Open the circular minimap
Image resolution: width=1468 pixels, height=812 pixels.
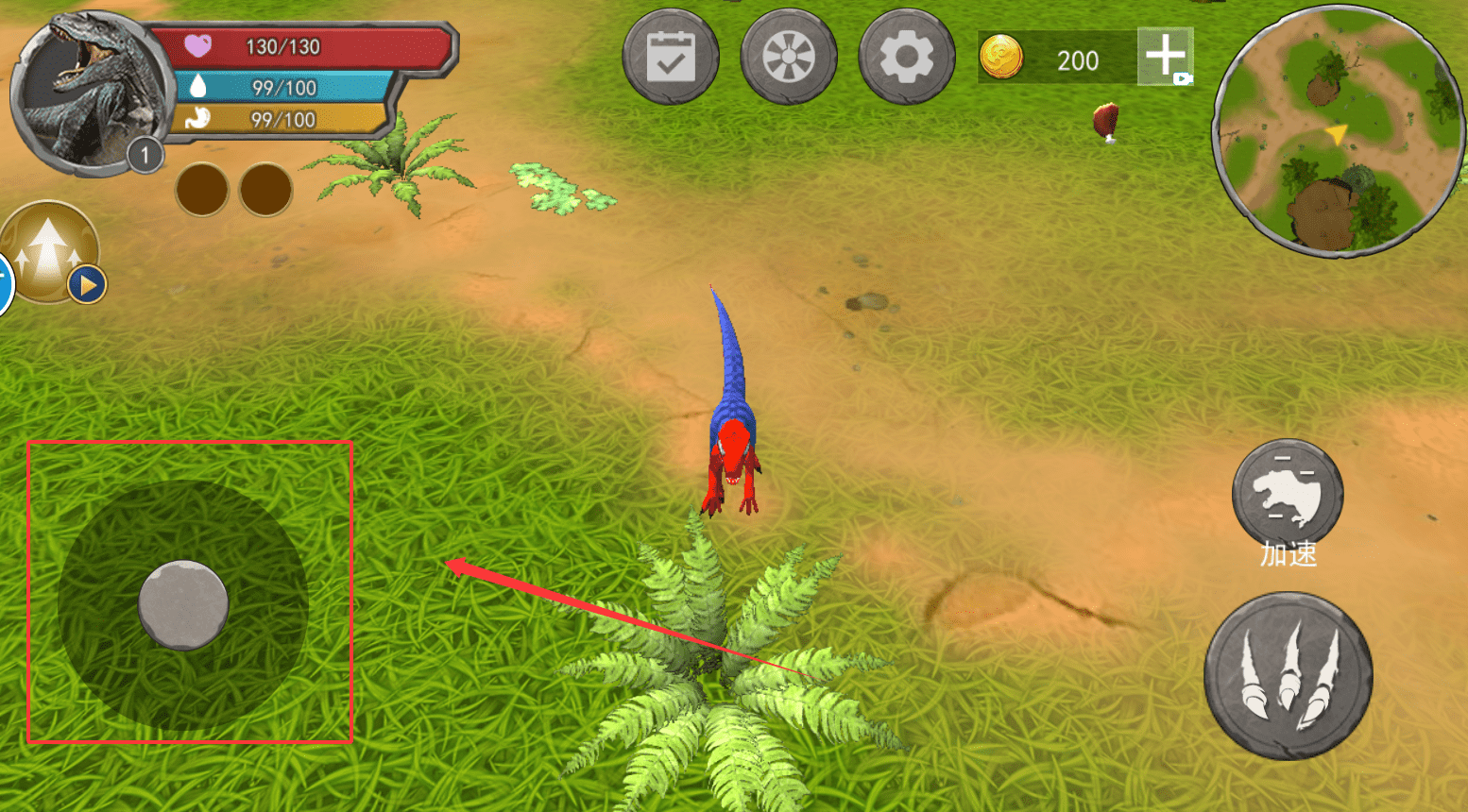(x=1338, y=131)
